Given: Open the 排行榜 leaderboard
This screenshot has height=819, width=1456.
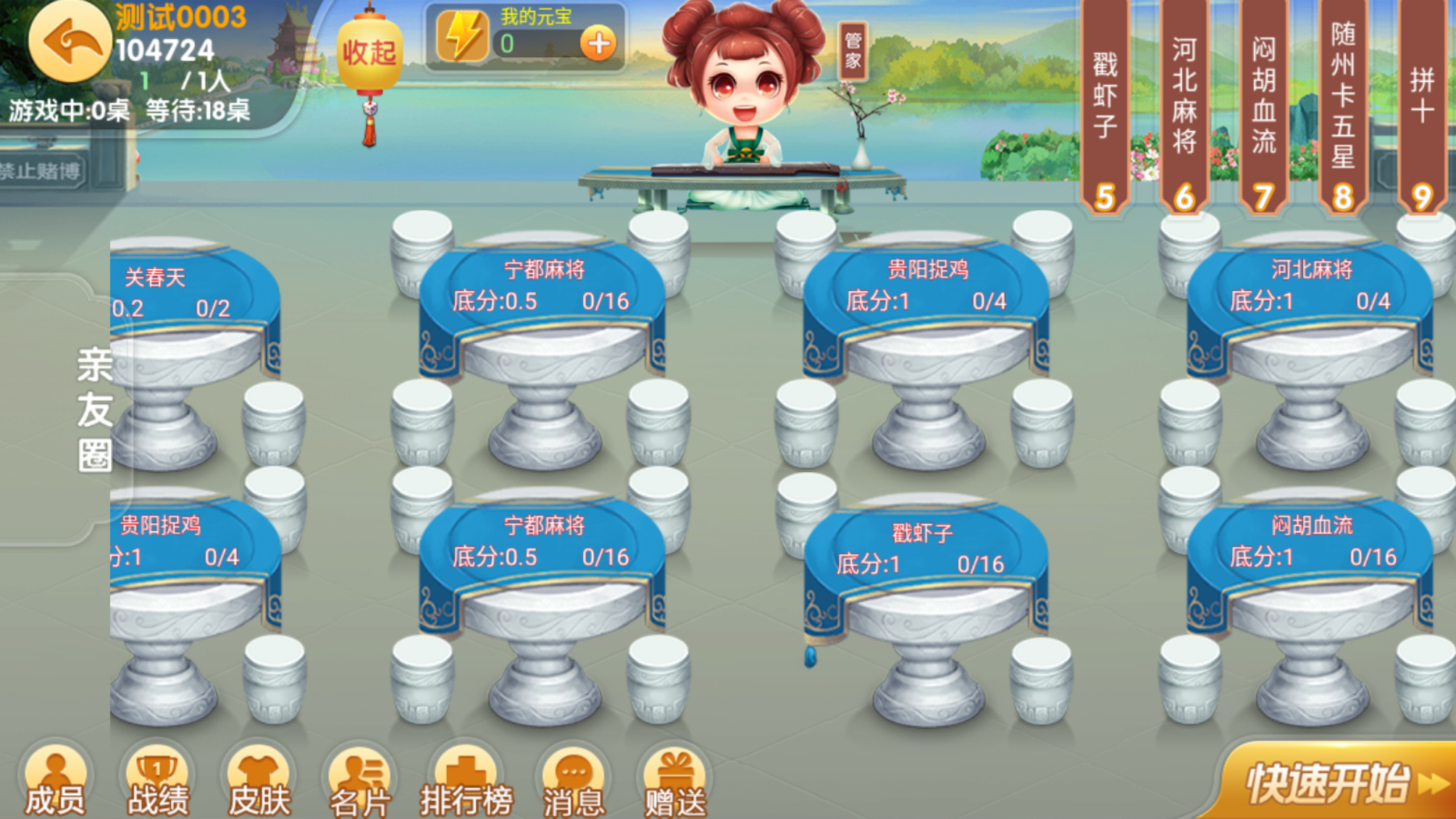Looking at the screenshot, I should click(x=466, y=782).
